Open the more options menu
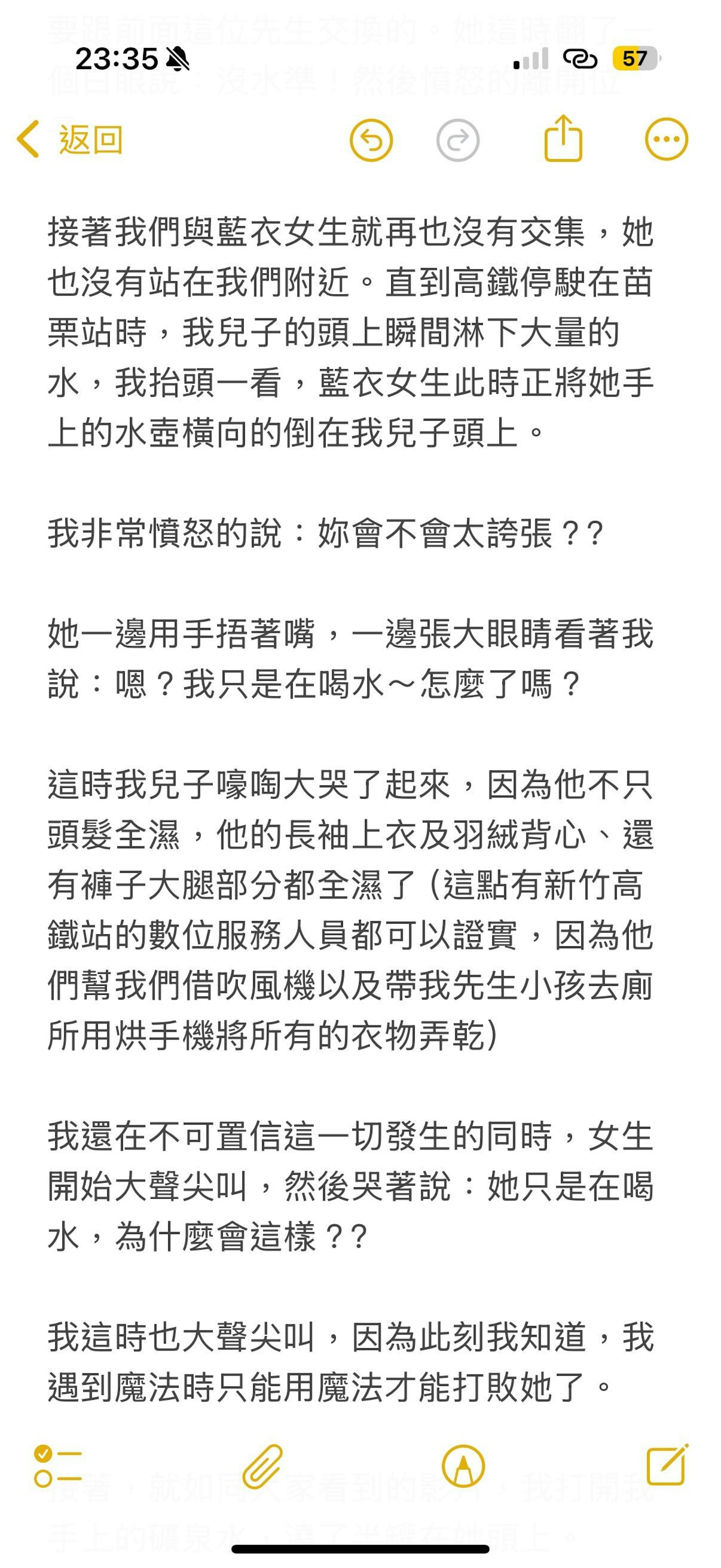Viewport: 721px width, 1568px height. click(666, 139)
